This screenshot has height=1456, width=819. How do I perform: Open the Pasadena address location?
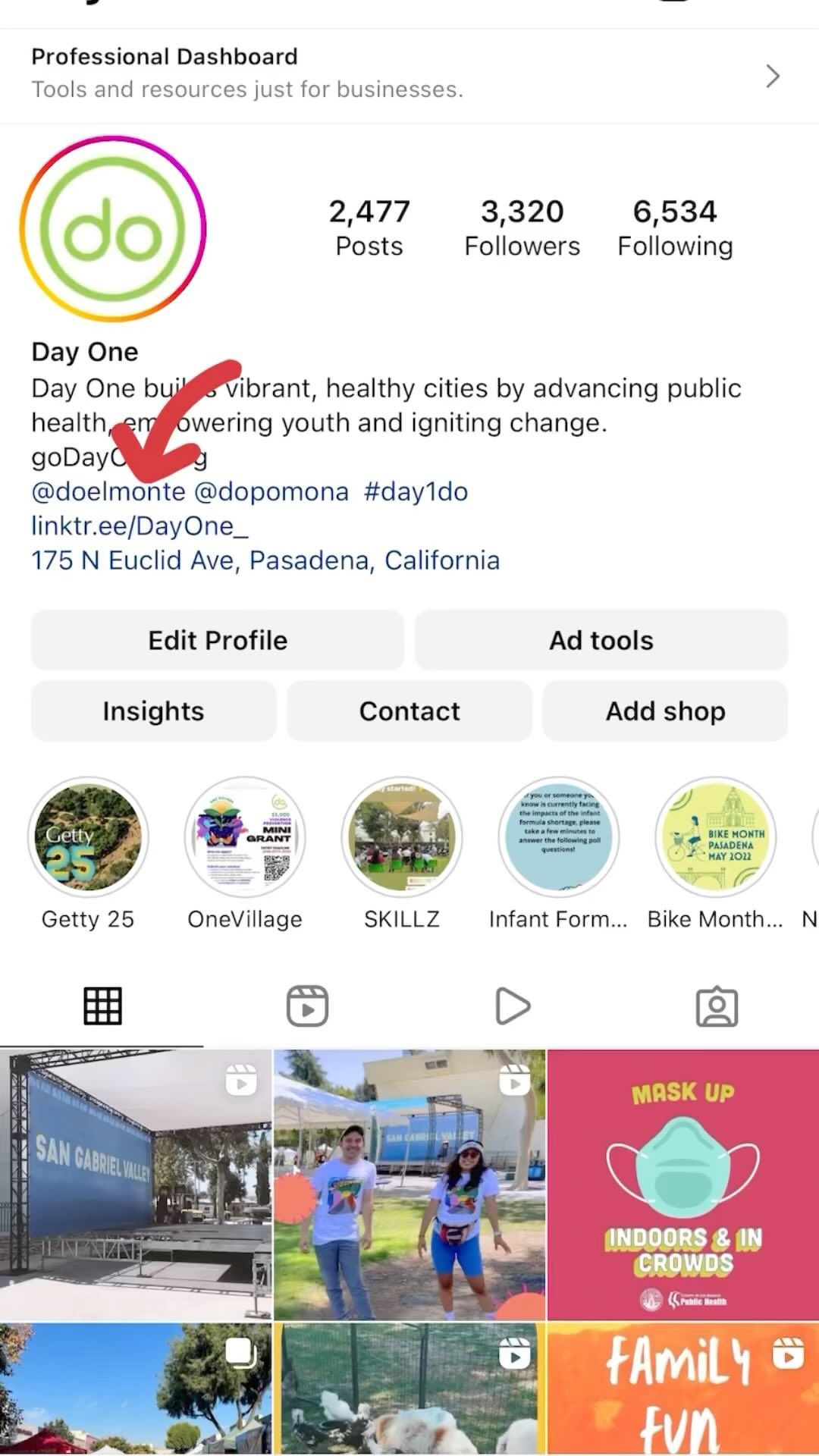265,560
